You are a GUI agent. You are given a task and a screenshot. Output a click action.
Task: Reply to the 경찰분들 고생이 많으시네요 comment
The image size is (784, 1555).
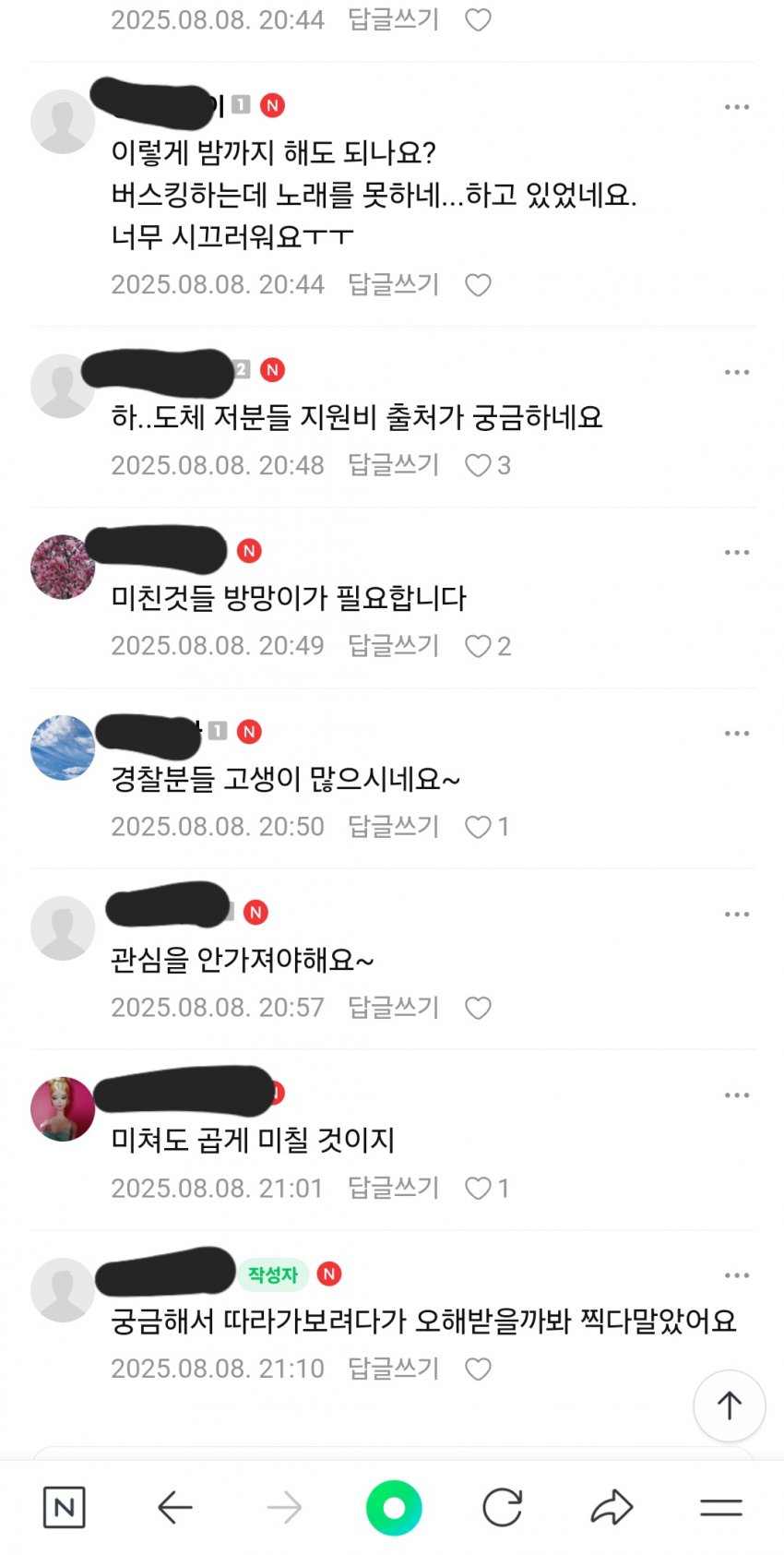pyautogui.click(x=393, y=826)
